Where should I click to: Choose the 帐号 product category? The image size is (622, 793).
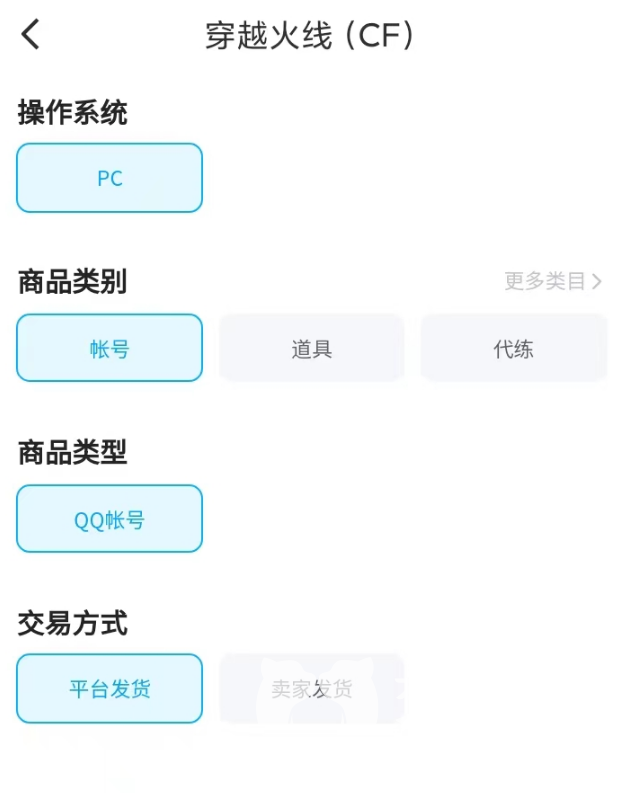point(110,348)
